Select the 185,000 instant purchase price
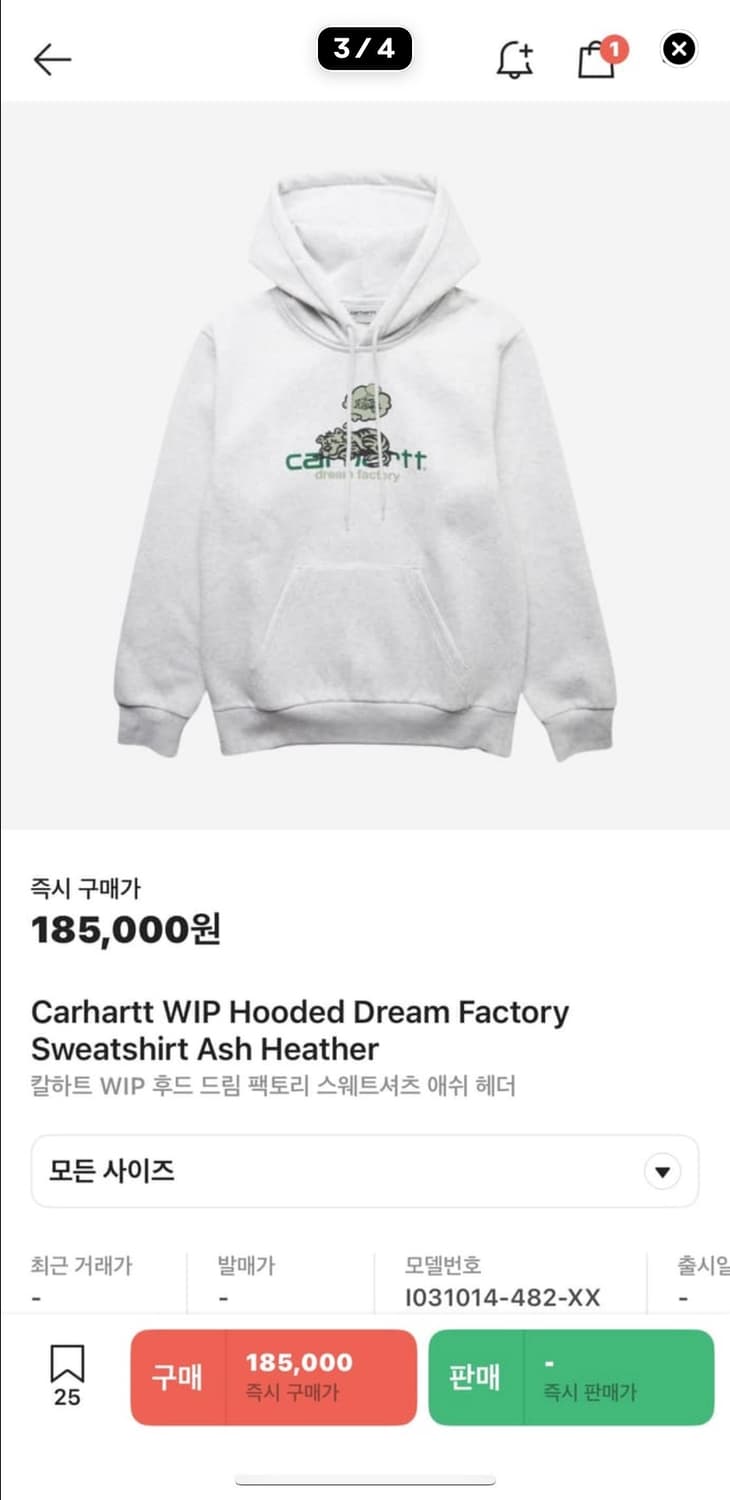Screen dimensions: 730x1500 coord(295,1362)
